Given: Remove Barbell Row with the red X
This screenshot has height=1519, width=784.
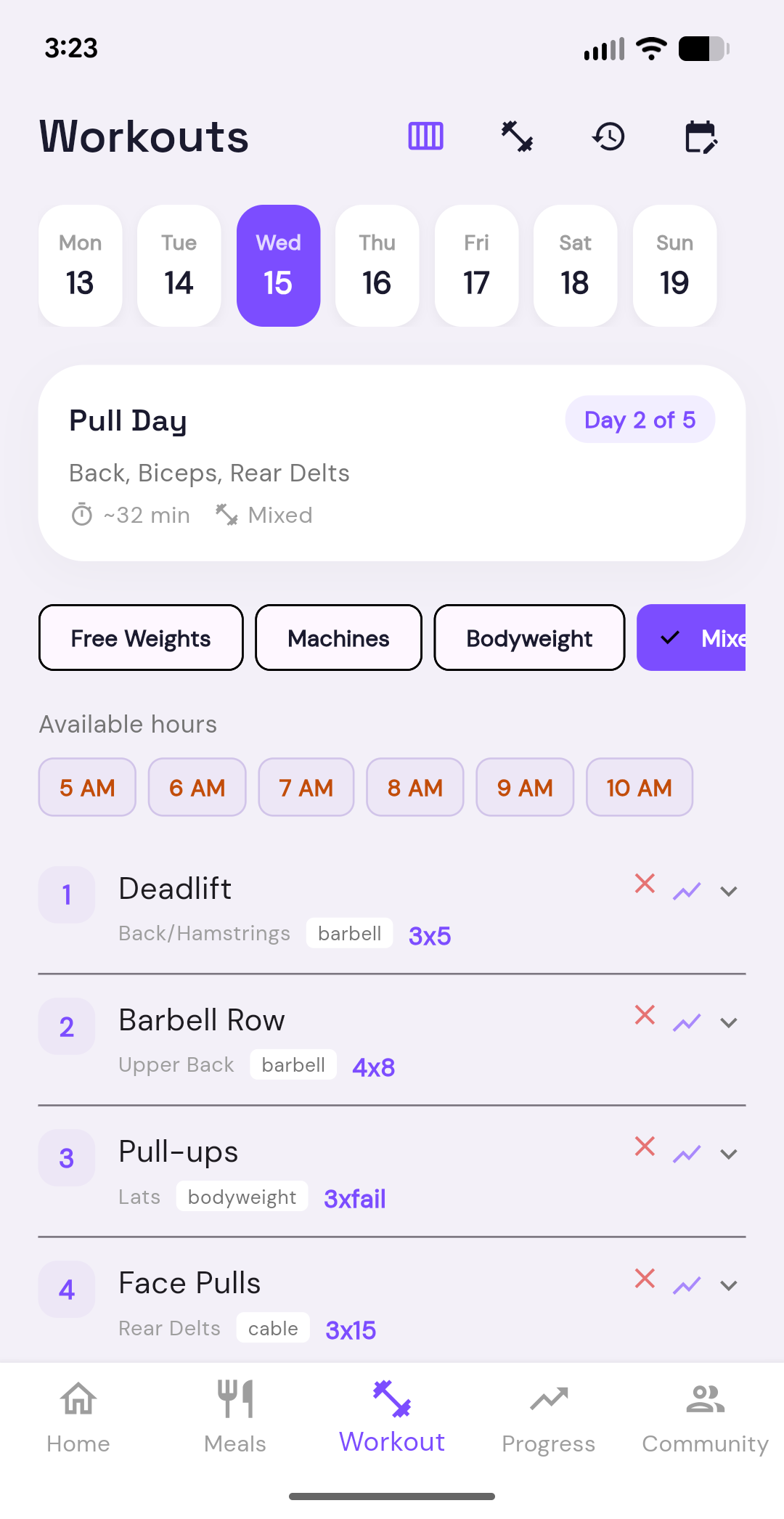Looking at the screenshot, I should click(x=645, y=1016).
